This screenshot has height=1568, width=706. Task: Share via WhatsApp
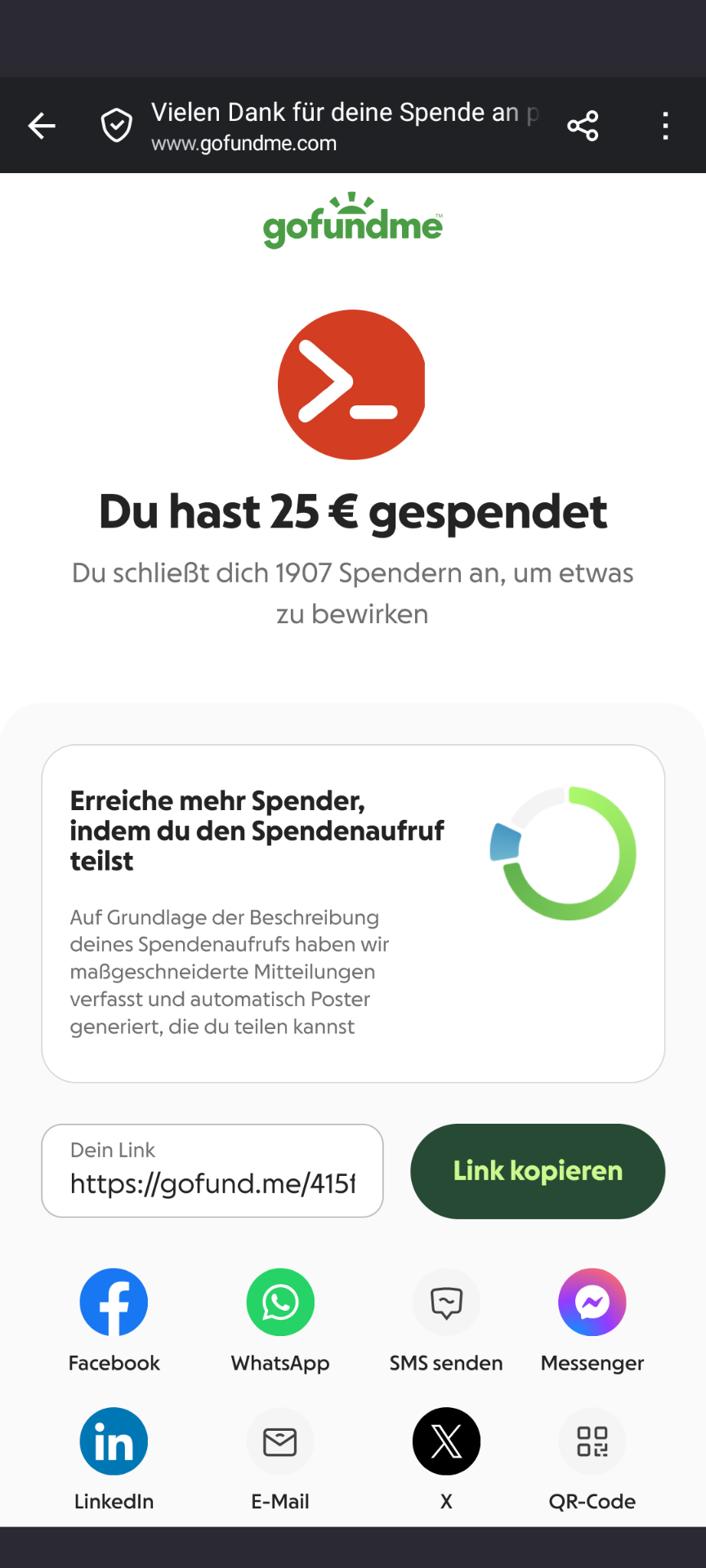pyautogui.click(x=280, y=1302)
